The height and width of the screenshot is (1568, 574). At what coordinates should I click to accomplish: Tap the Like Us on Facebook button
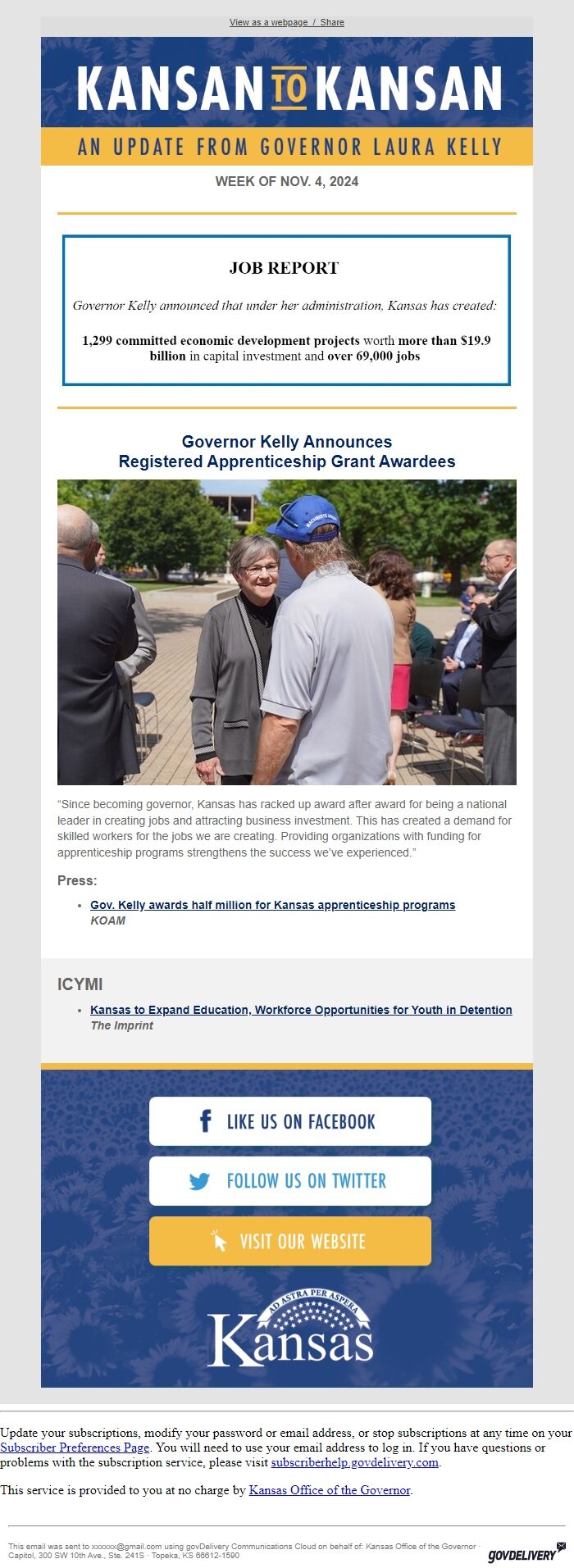pos(289,1121)
